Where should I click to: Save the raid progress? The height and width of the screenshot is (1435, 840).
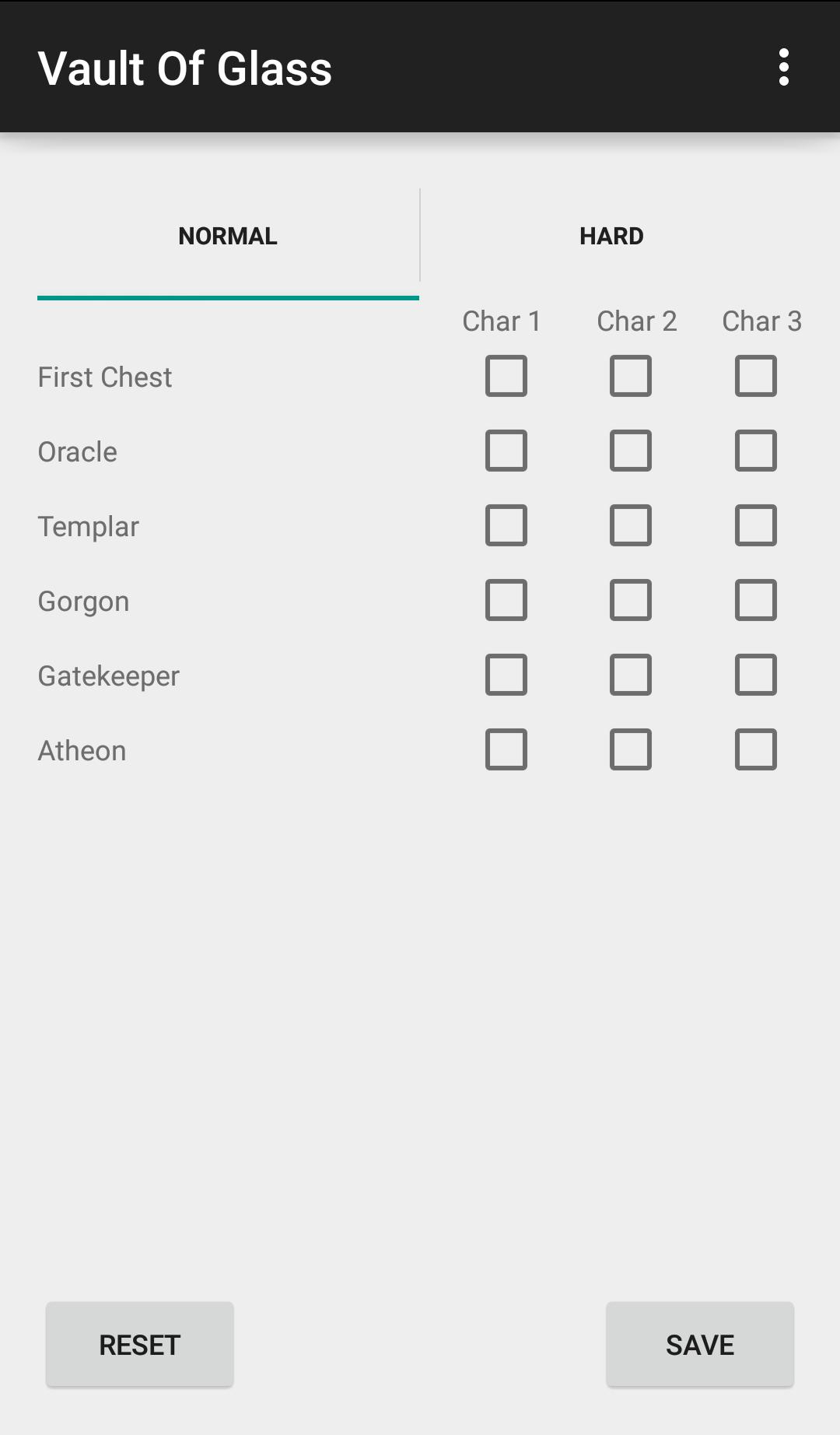click(700, 1344)
